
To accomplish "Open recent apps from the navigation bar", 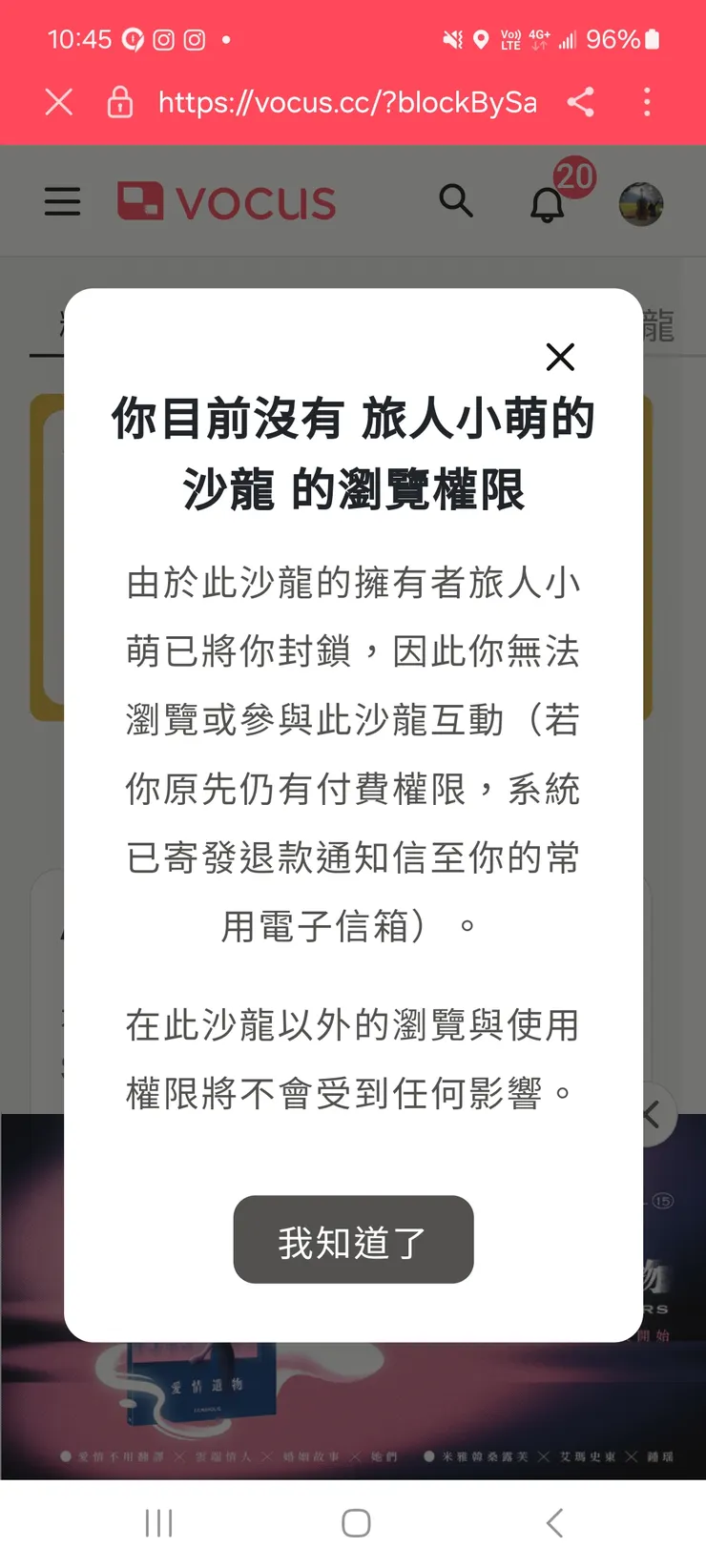I will tap(157, 1523).
